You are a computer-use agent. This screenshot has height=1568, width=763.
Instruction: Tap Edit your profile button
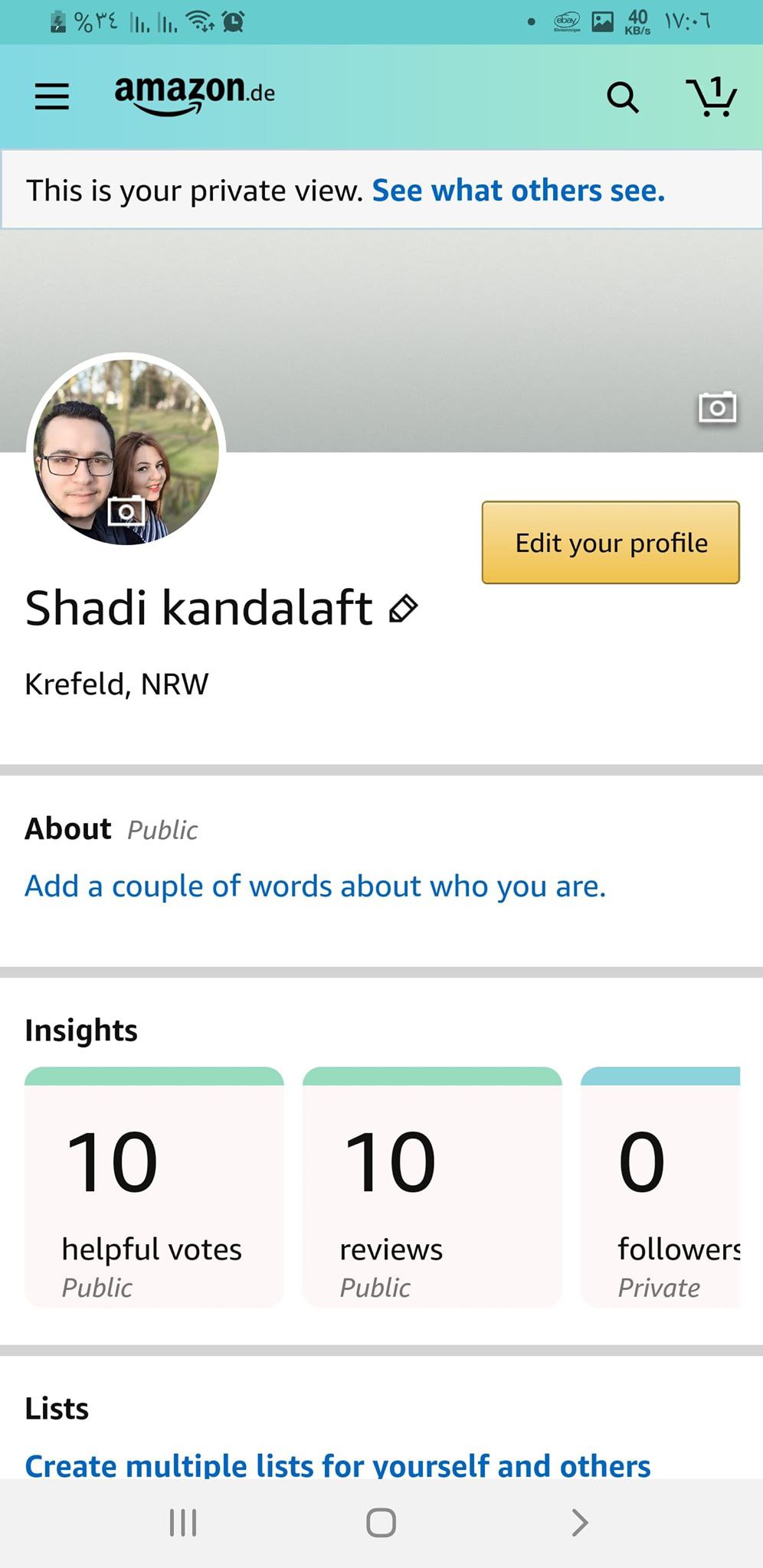[611, 543]
